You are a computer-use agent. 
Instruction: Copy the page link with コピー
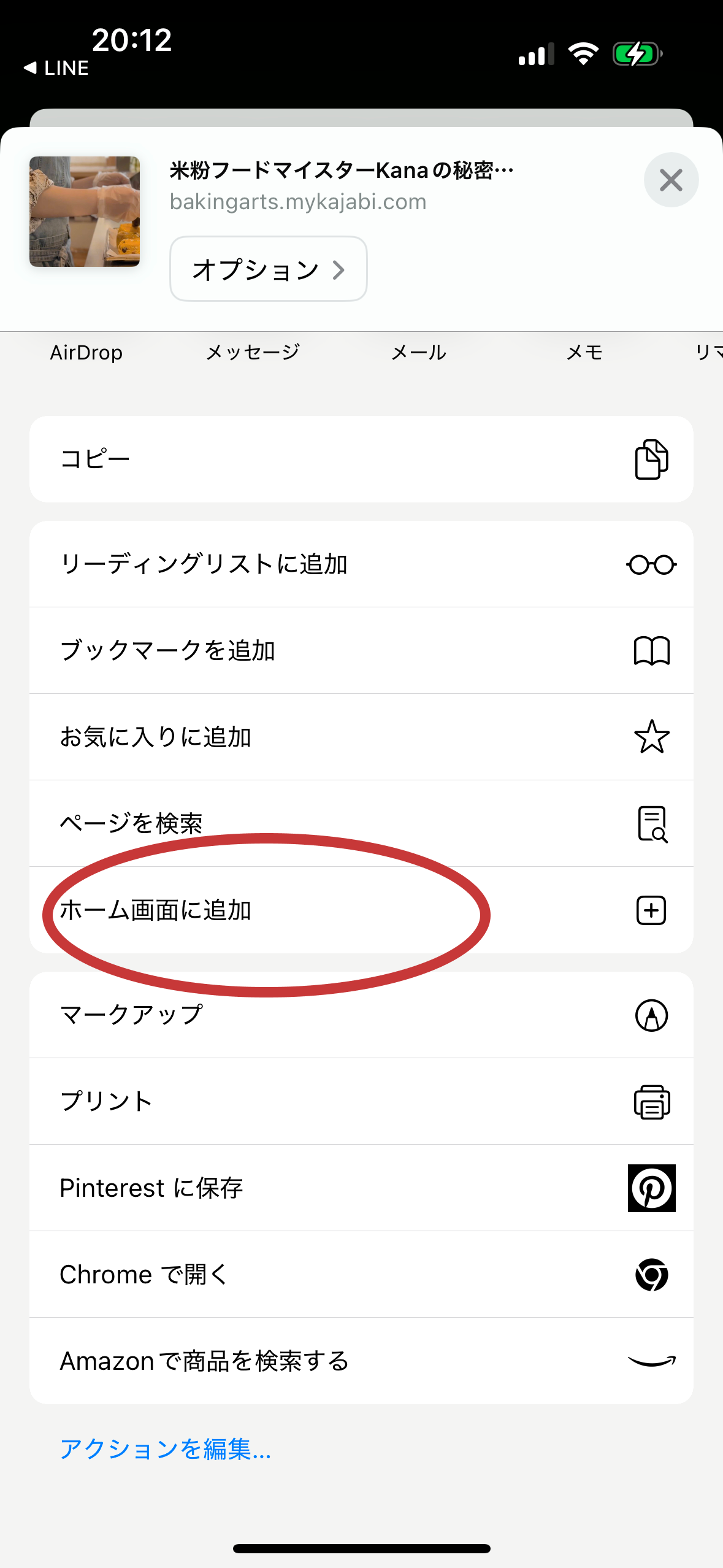point(361,459)
